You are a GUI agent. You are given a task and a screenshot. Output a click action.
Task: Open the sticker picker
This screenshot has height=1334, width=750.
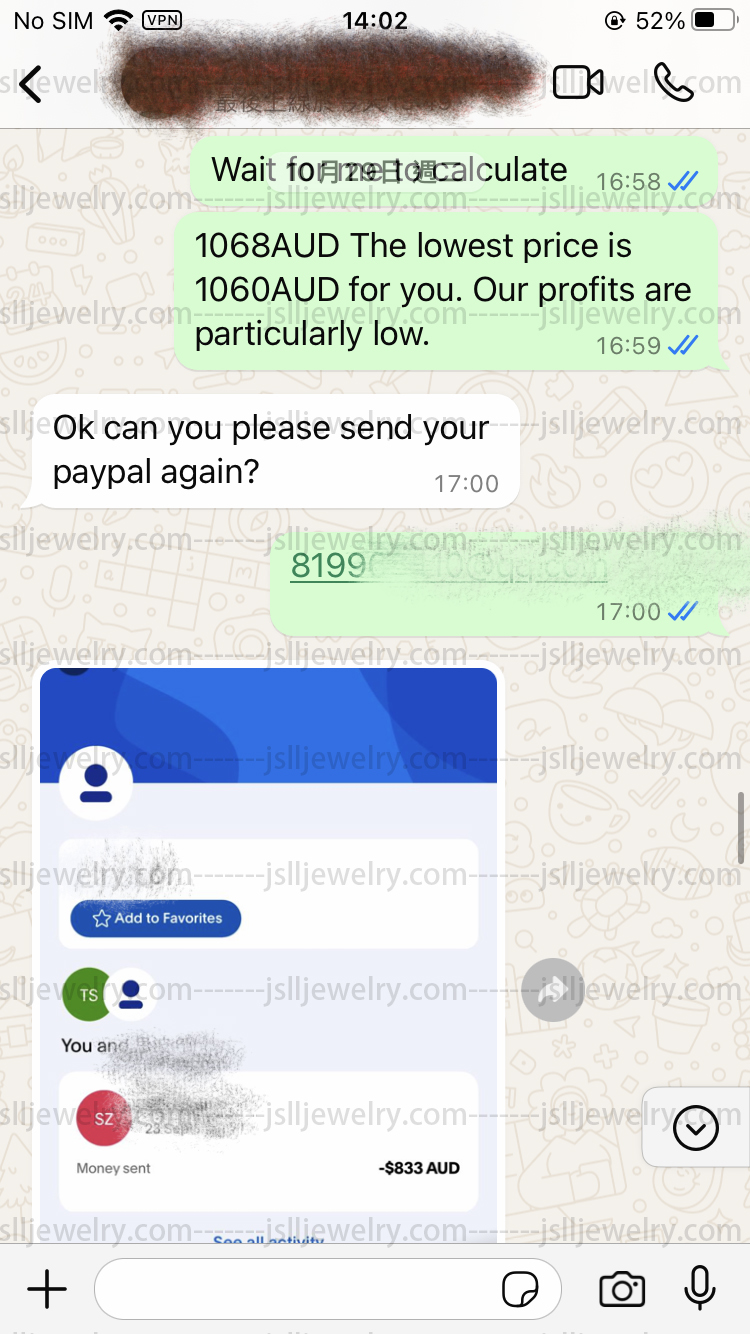pos(520,1291)
